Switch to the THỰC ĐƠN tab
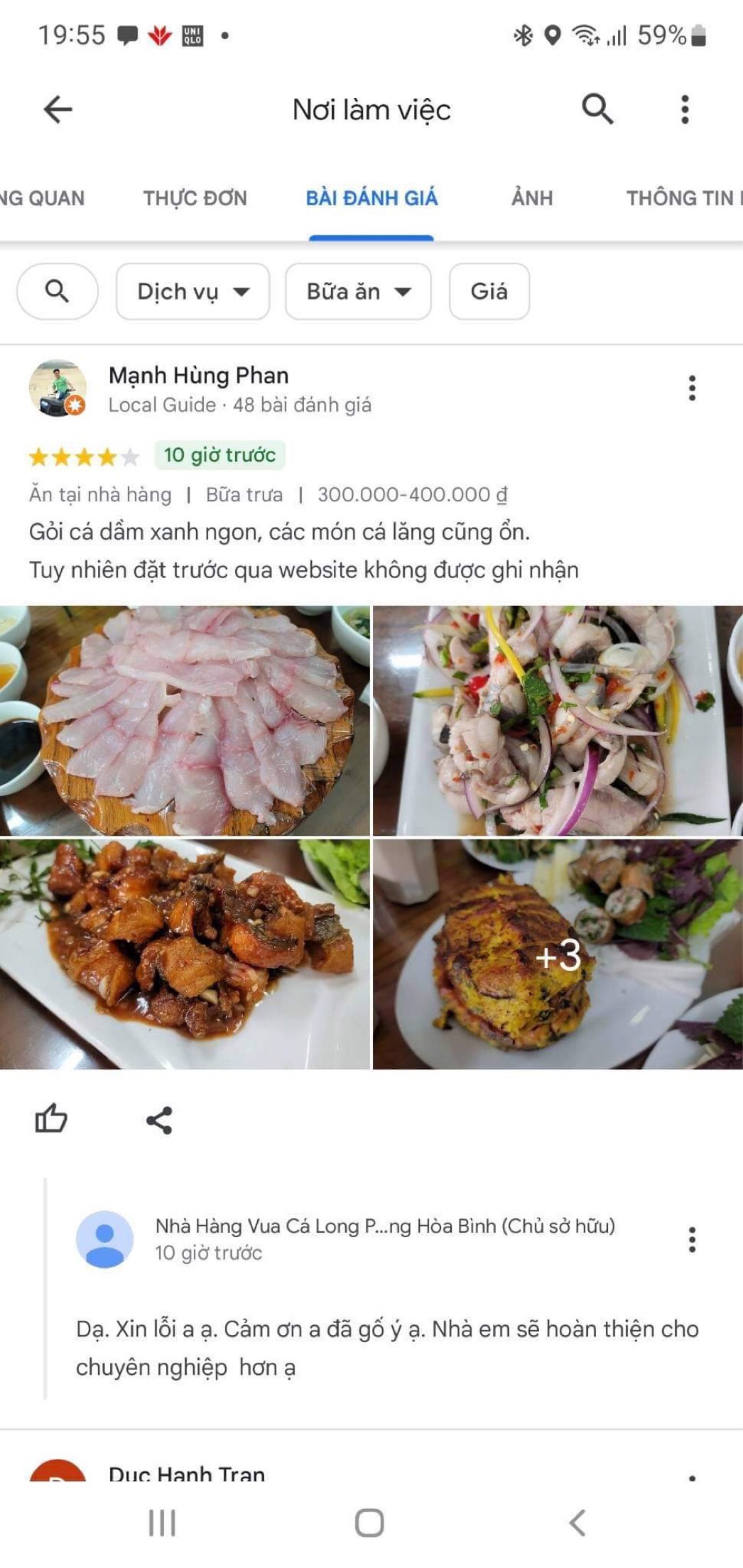Viewport: 743px width, 1568px height. tap(195, 198)
